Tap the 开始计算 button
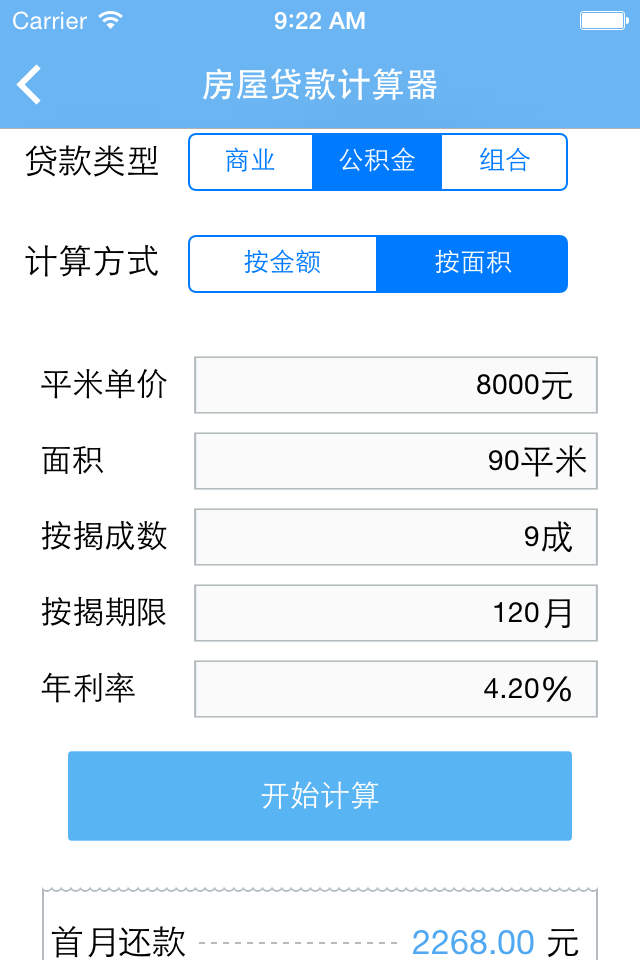 point(320,796)
